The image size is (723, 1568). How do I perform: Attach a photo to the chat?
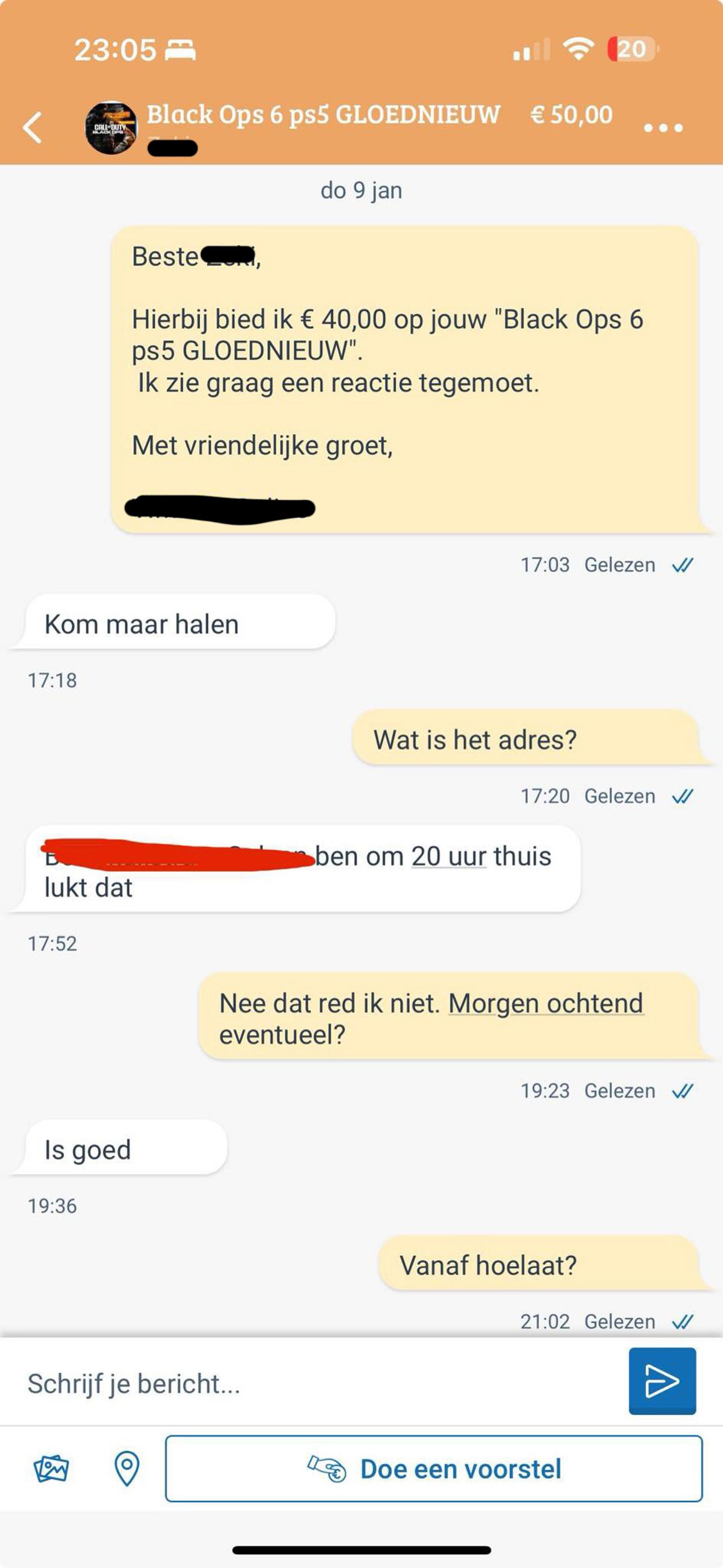pyautogui.click(x=51, y=1469)
